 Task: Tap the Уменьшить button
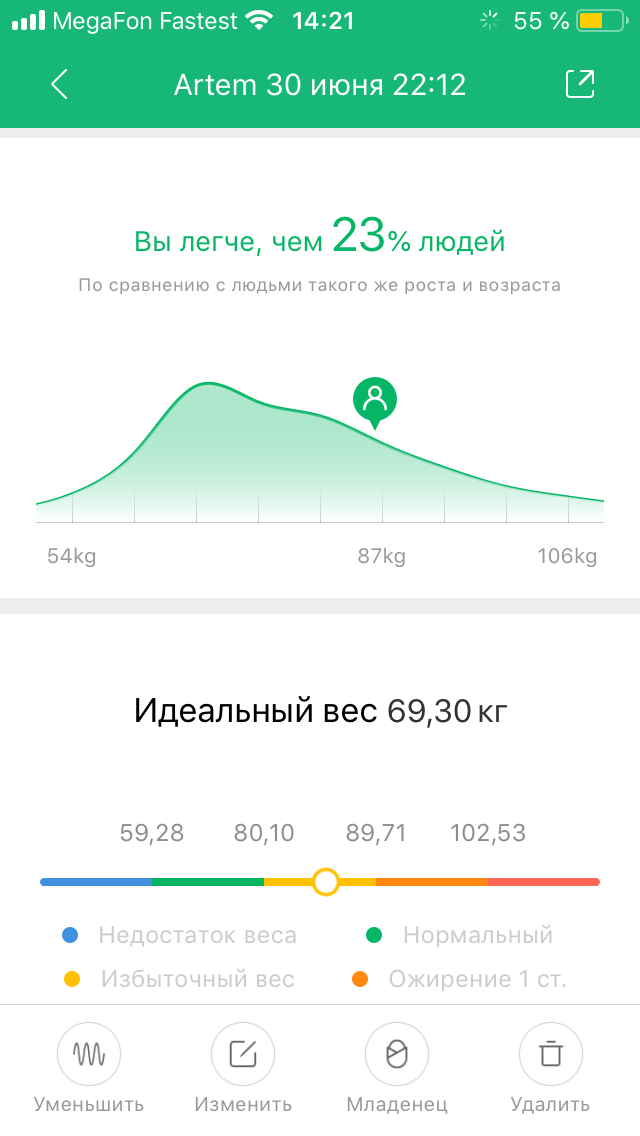tap(89, 1054)
